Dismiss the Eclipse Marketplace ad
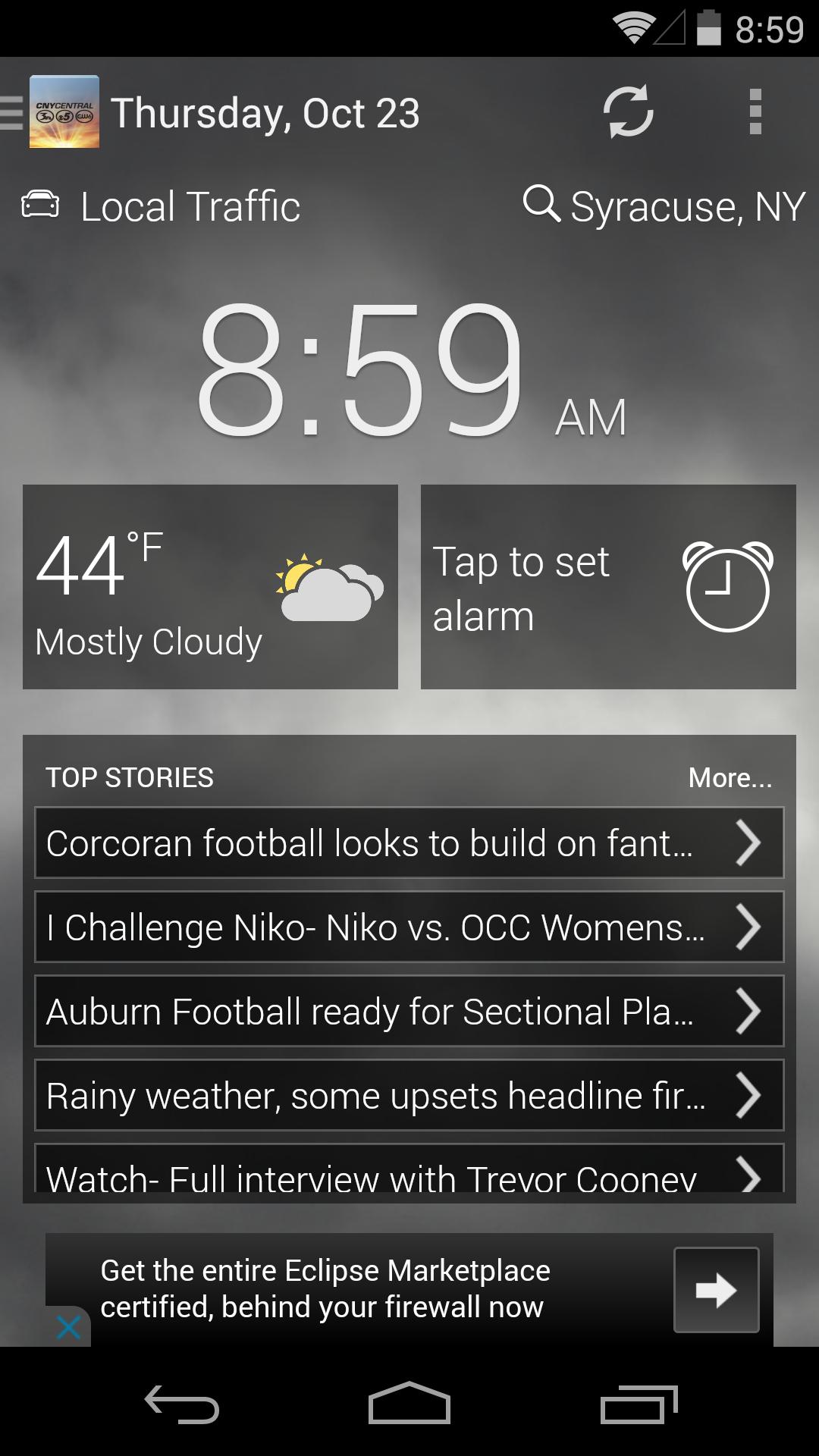The height and width of the screenshot is (1456, 819). coord(68,1328)
